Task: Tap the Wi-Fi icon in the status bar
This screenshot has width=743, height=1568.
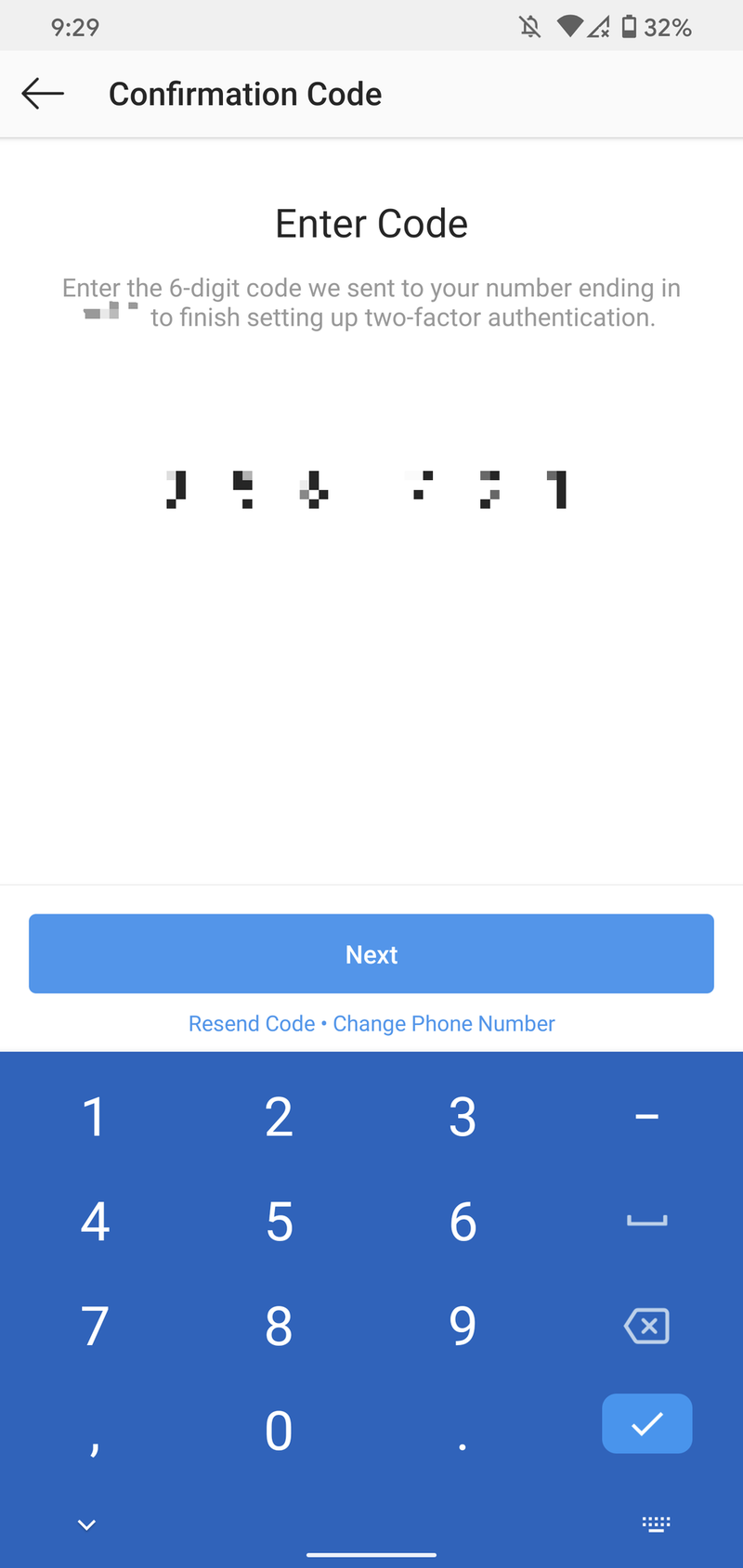Action: tap(570, 26)
